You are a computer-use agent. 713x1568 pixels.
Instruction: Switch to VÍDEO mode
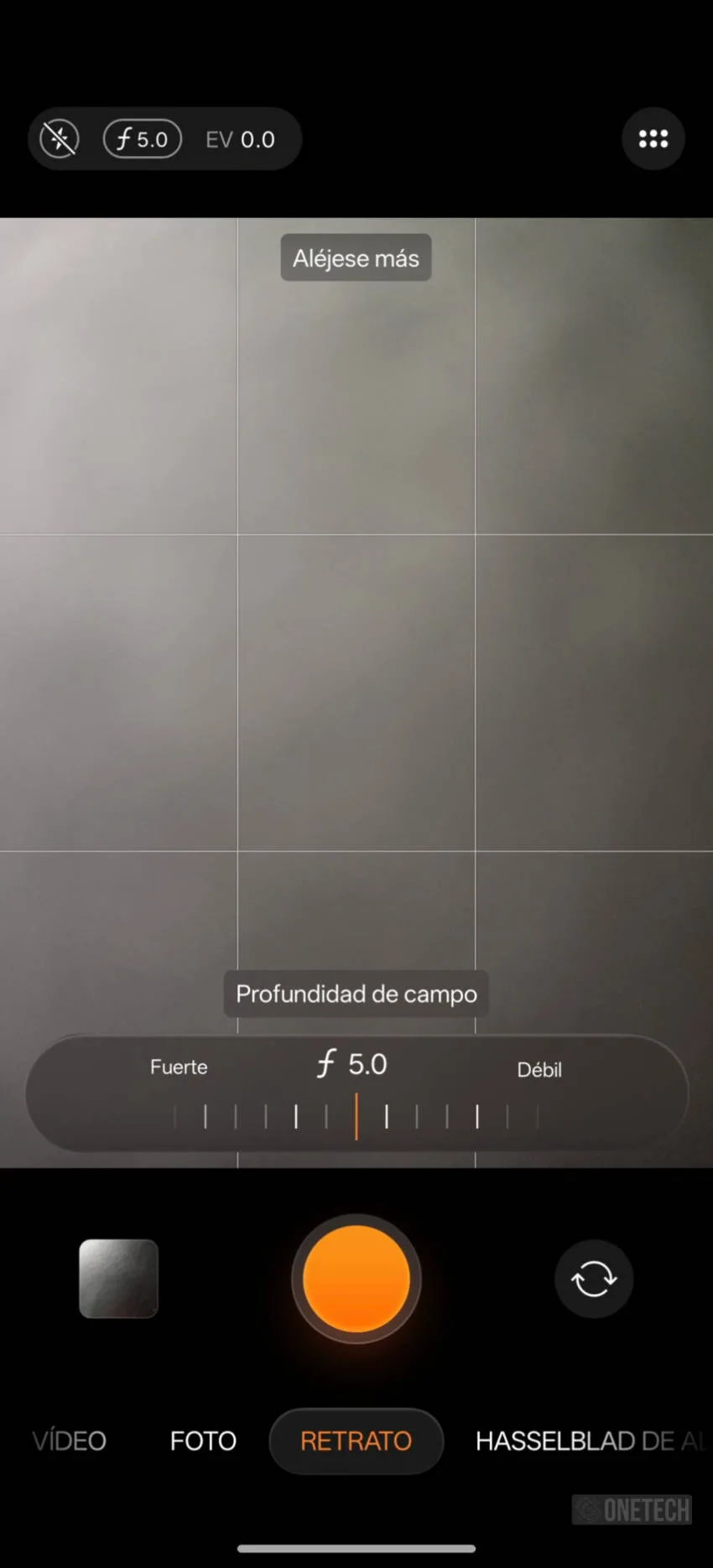pos(69,1441)
